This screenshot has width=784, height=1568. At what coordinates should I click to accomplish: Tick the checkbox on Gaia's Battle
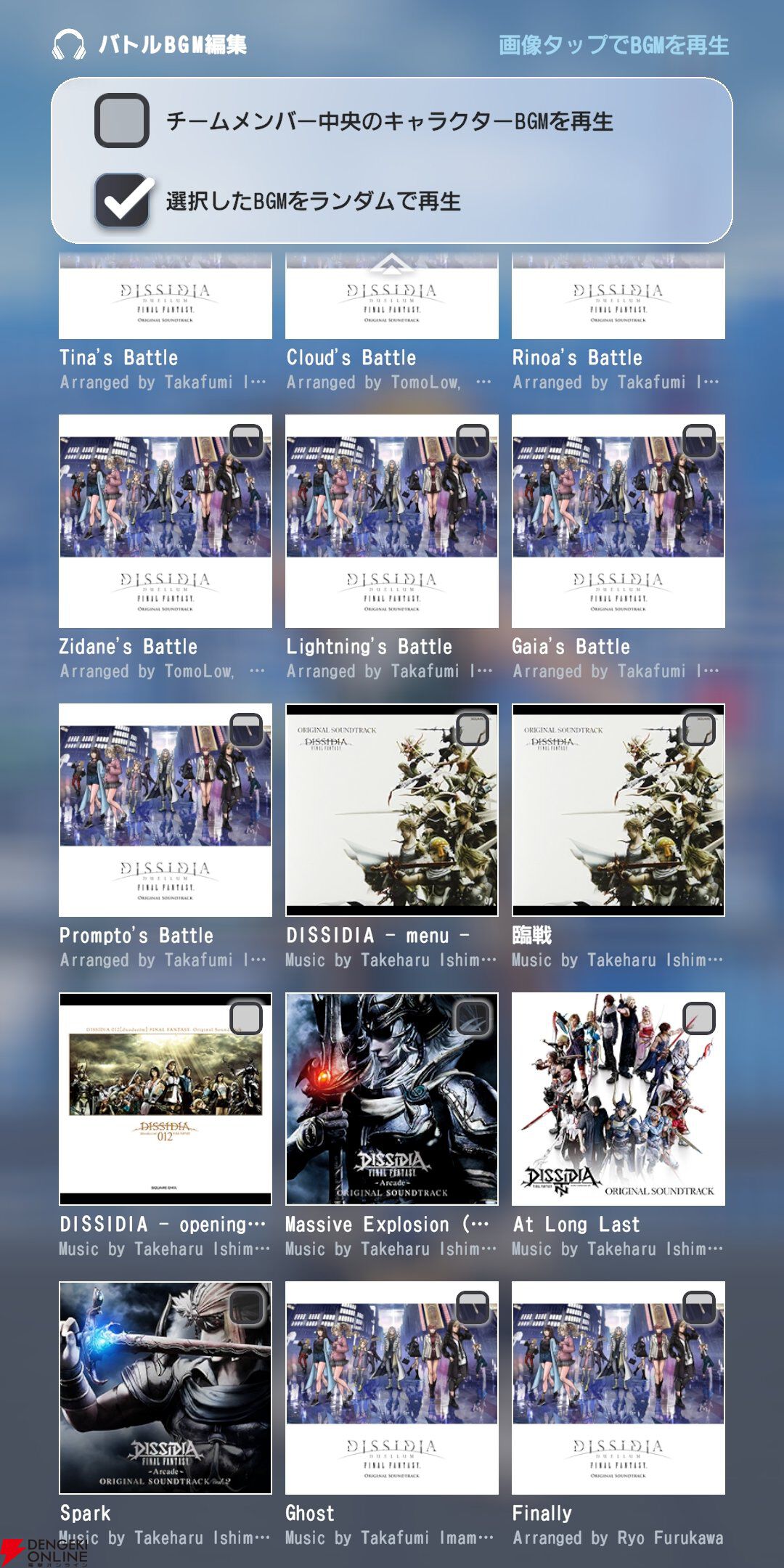699,441
